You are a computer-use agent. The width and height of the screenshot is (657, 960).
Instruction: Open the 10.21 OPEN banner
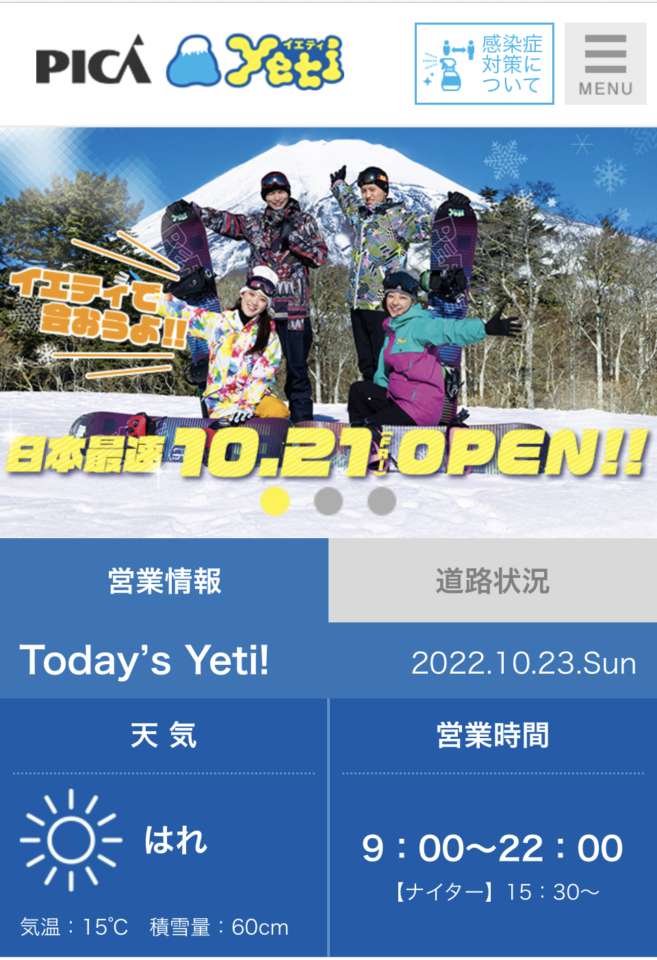click(328, 330)
